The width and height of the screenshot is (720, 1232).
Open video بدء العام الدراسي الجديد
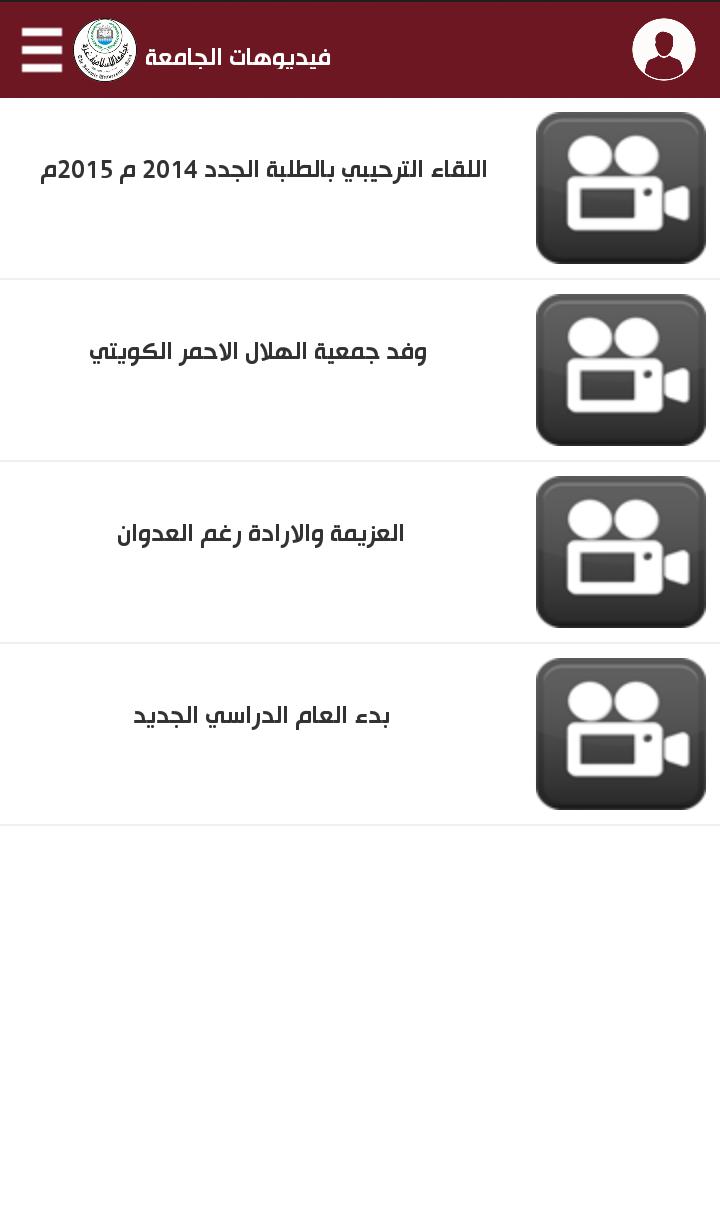(x=261, y=716)
